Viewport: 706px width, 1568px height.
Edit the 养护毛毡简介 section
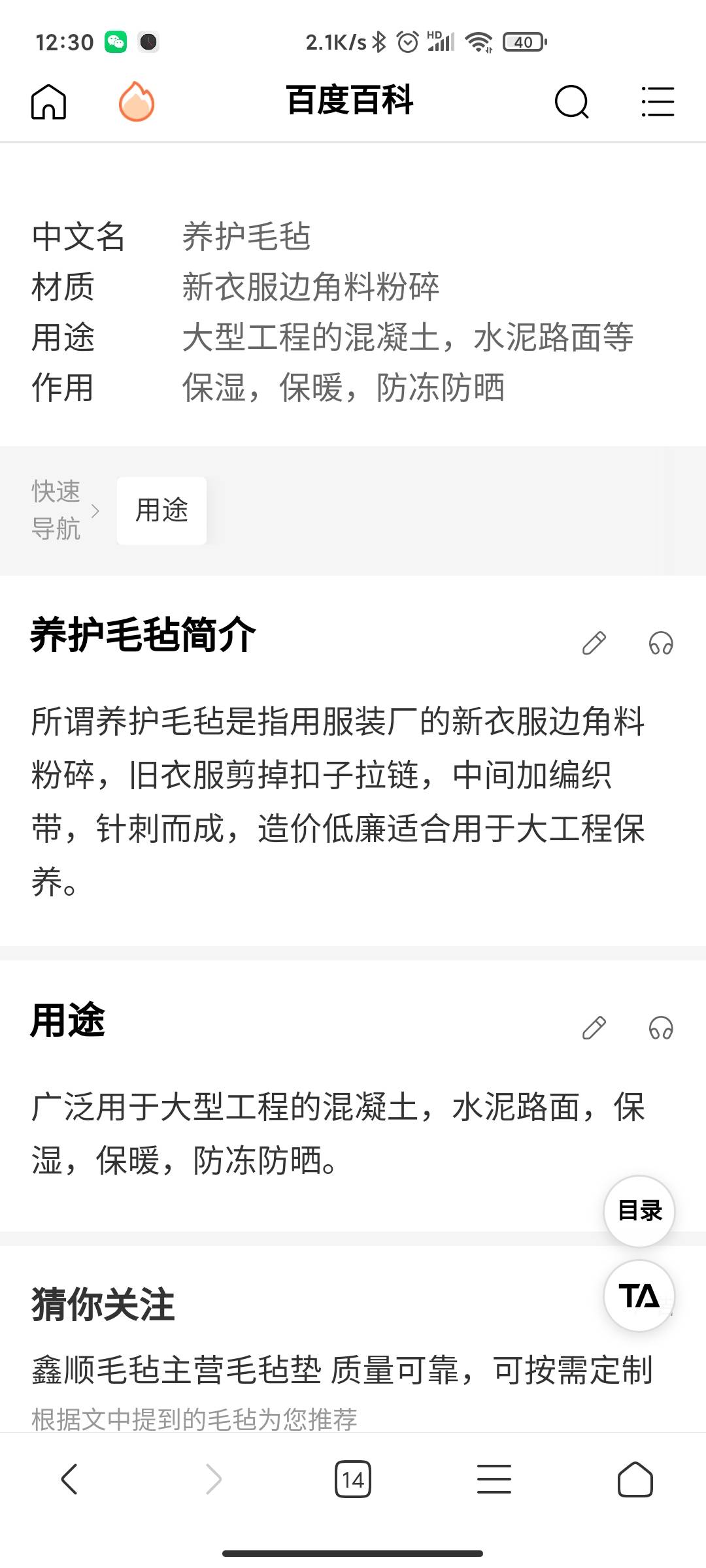tap(594, 643)
